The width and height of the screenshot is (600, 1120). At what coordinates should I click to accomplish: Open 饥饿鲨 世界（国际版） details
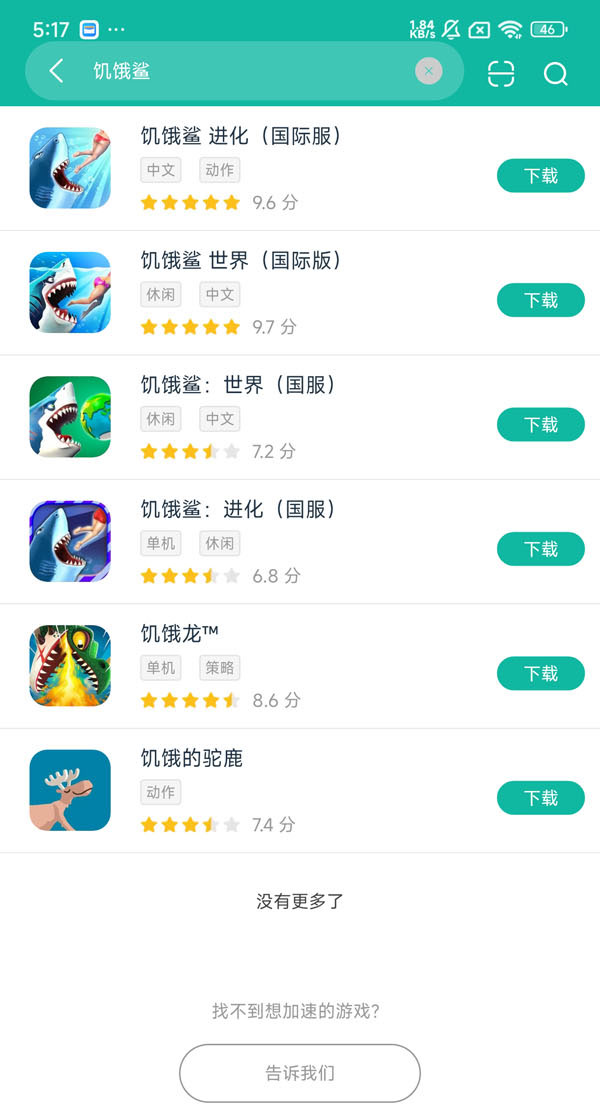(241, 261)
